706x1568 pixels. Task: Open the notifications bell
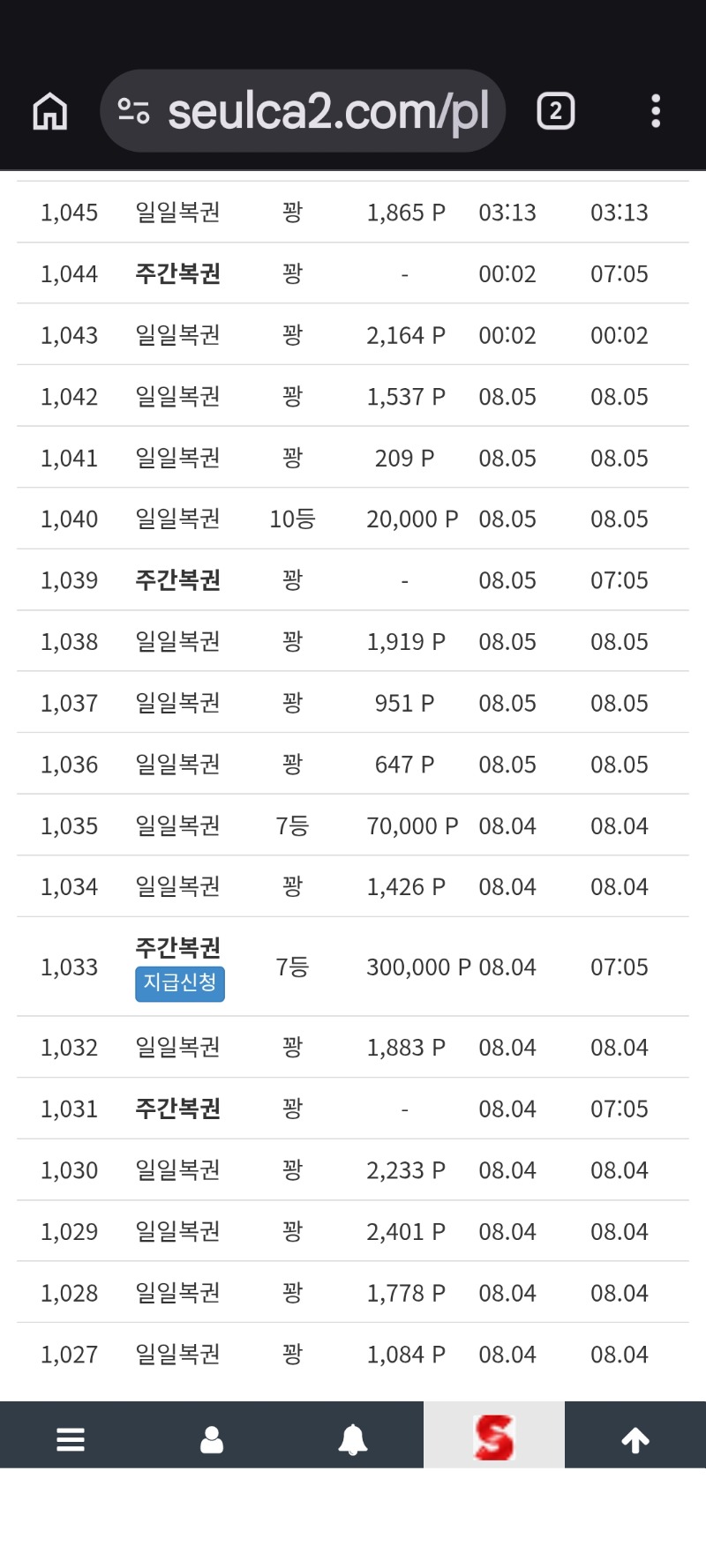click(x=353, y=1439)
